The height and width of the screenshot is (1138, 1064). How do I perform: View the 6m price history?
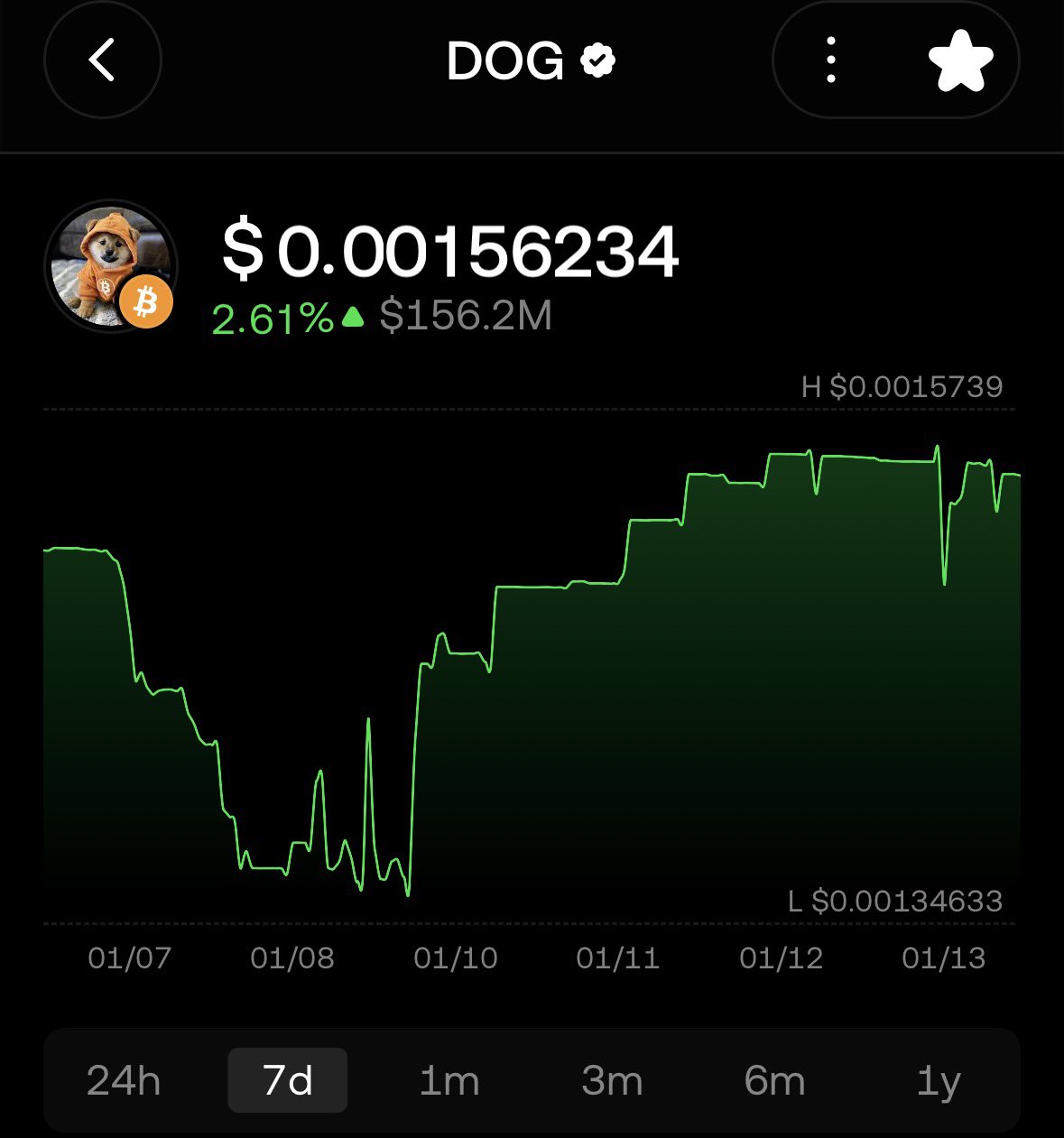(x=774, y=1080)
